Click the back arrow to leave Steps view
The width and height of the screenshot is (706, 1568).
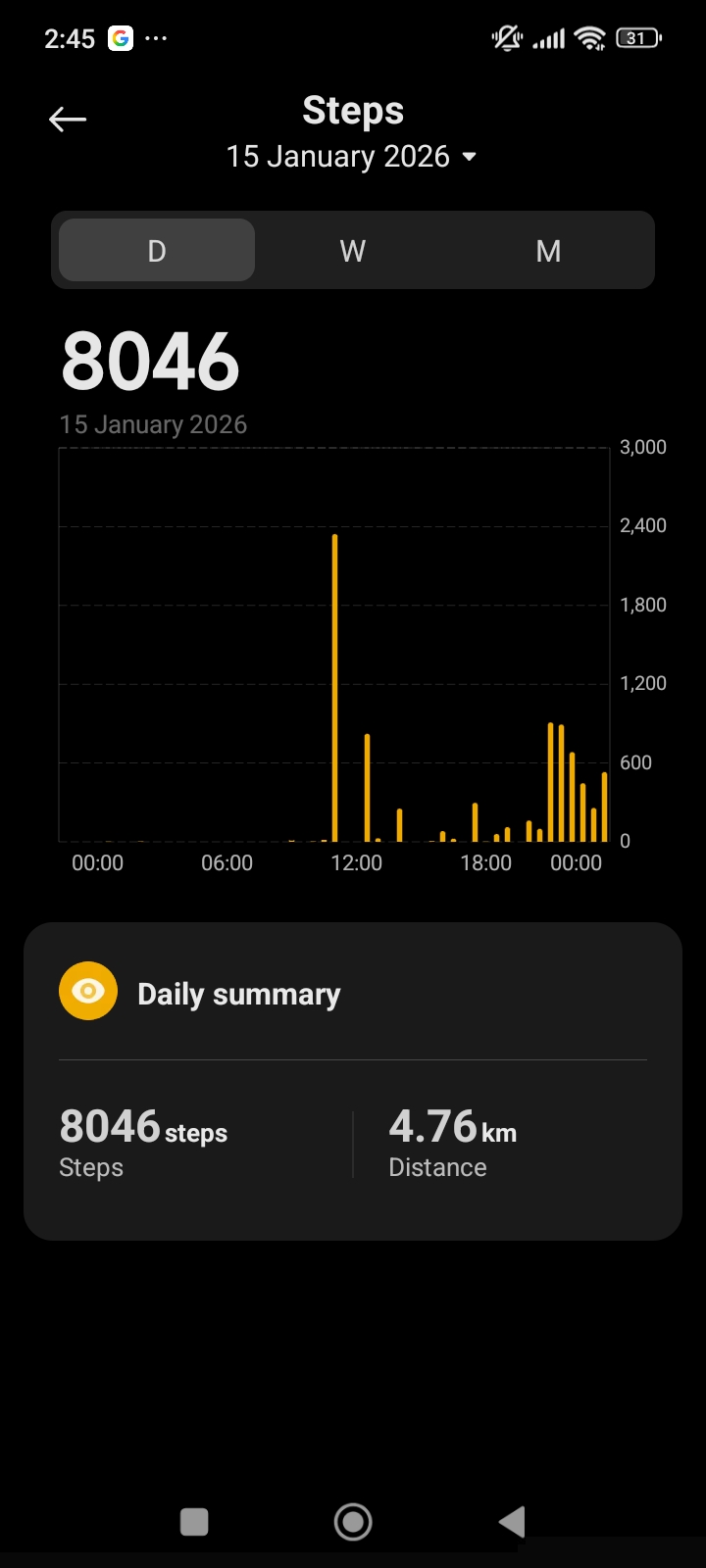point(67,119)
